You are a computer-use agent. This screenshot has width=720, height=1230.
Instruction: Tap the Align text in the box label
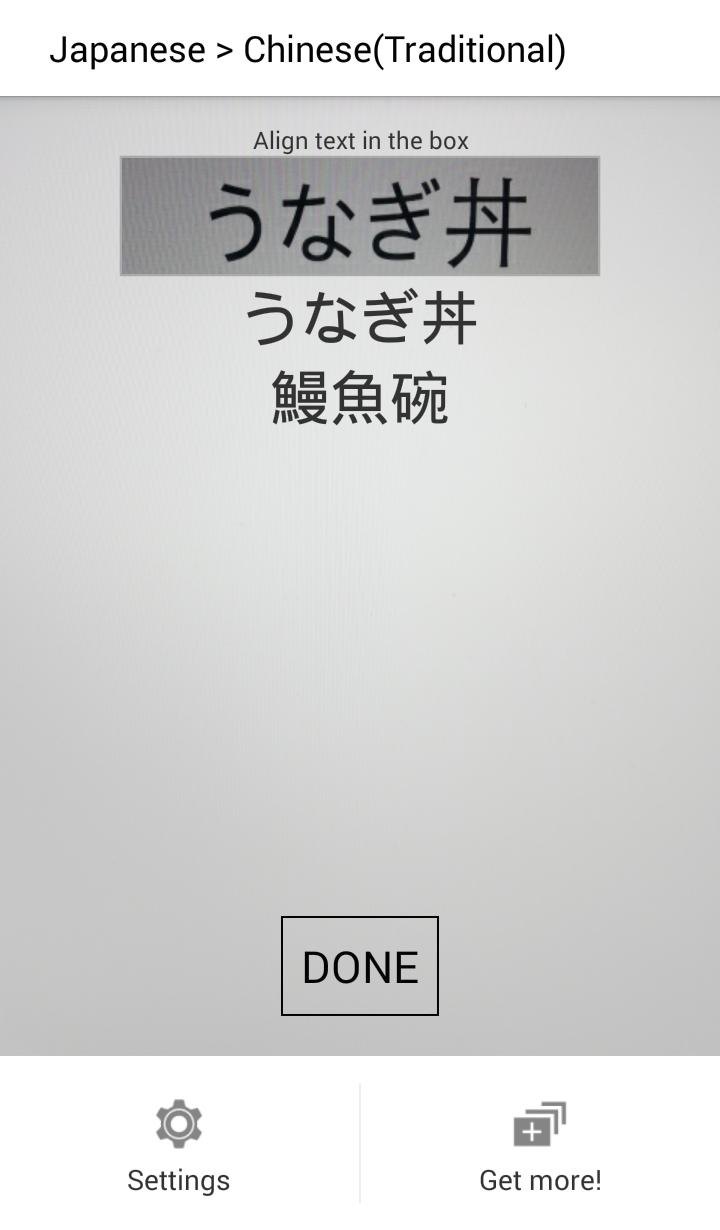pos(360,140)
